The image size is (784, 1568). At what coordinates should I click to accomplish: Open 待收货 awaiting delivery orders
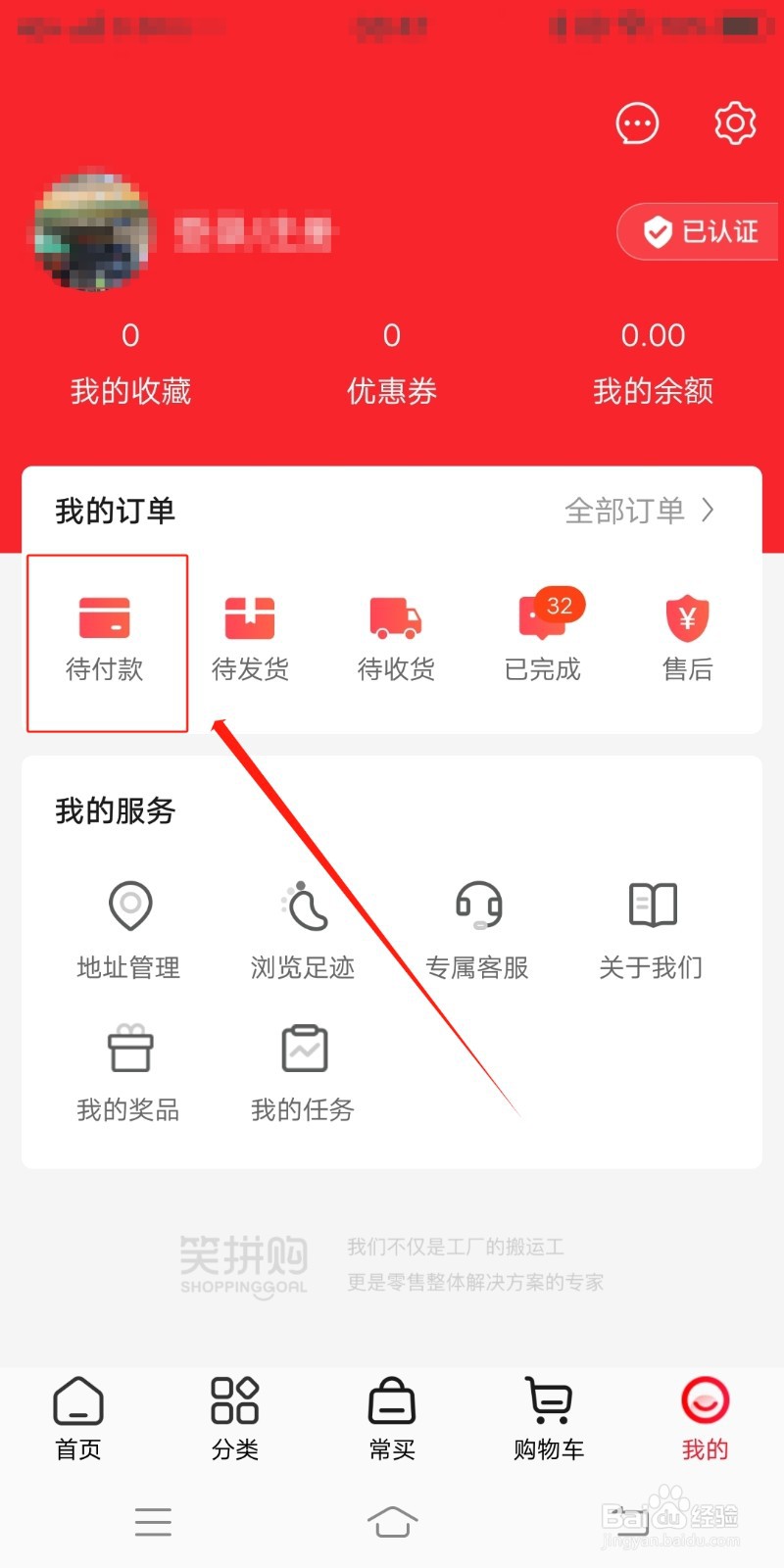pyautogui.click(x=396, y=637)
